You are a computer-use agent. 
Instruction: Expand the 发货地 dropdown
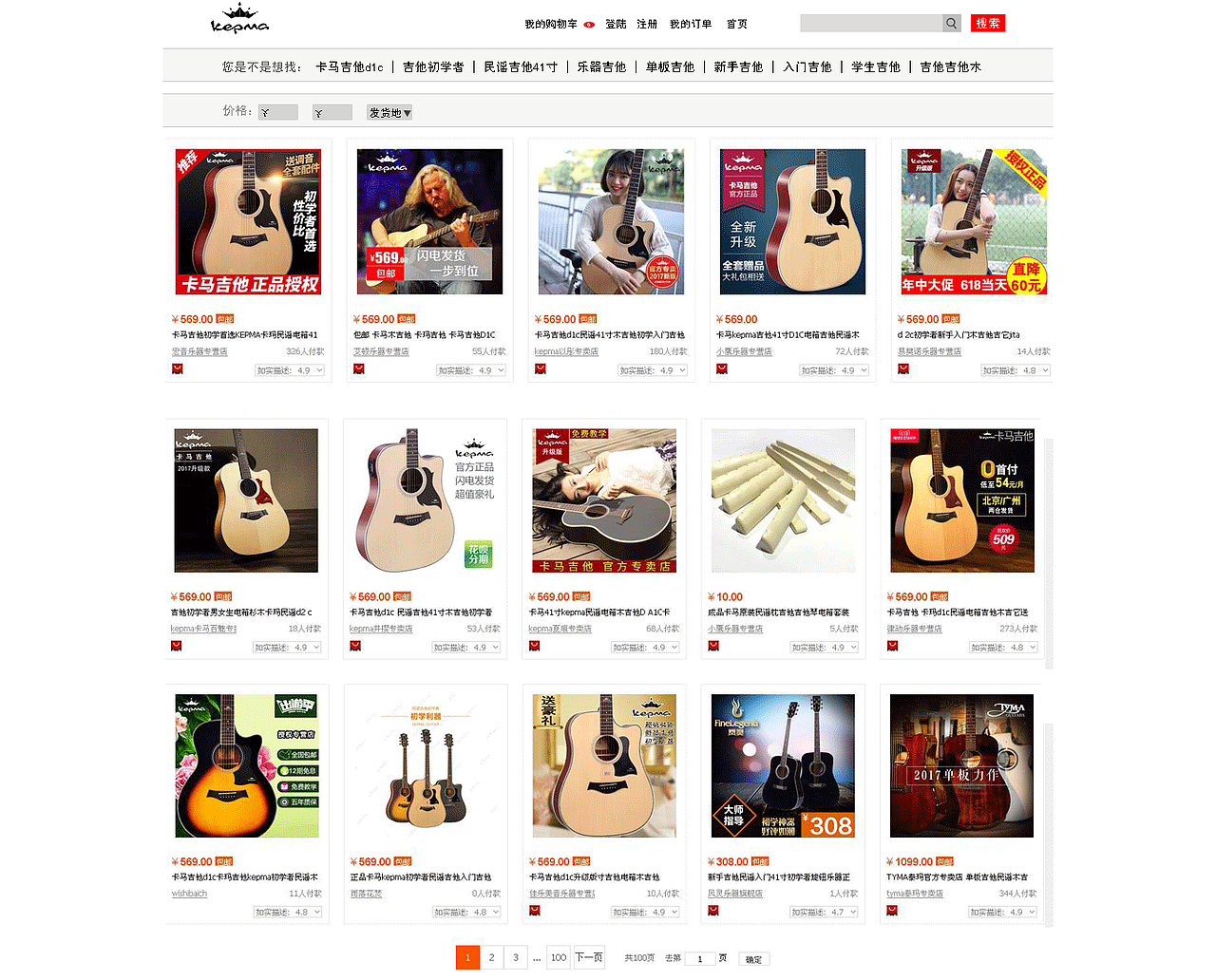click(389, 113)
